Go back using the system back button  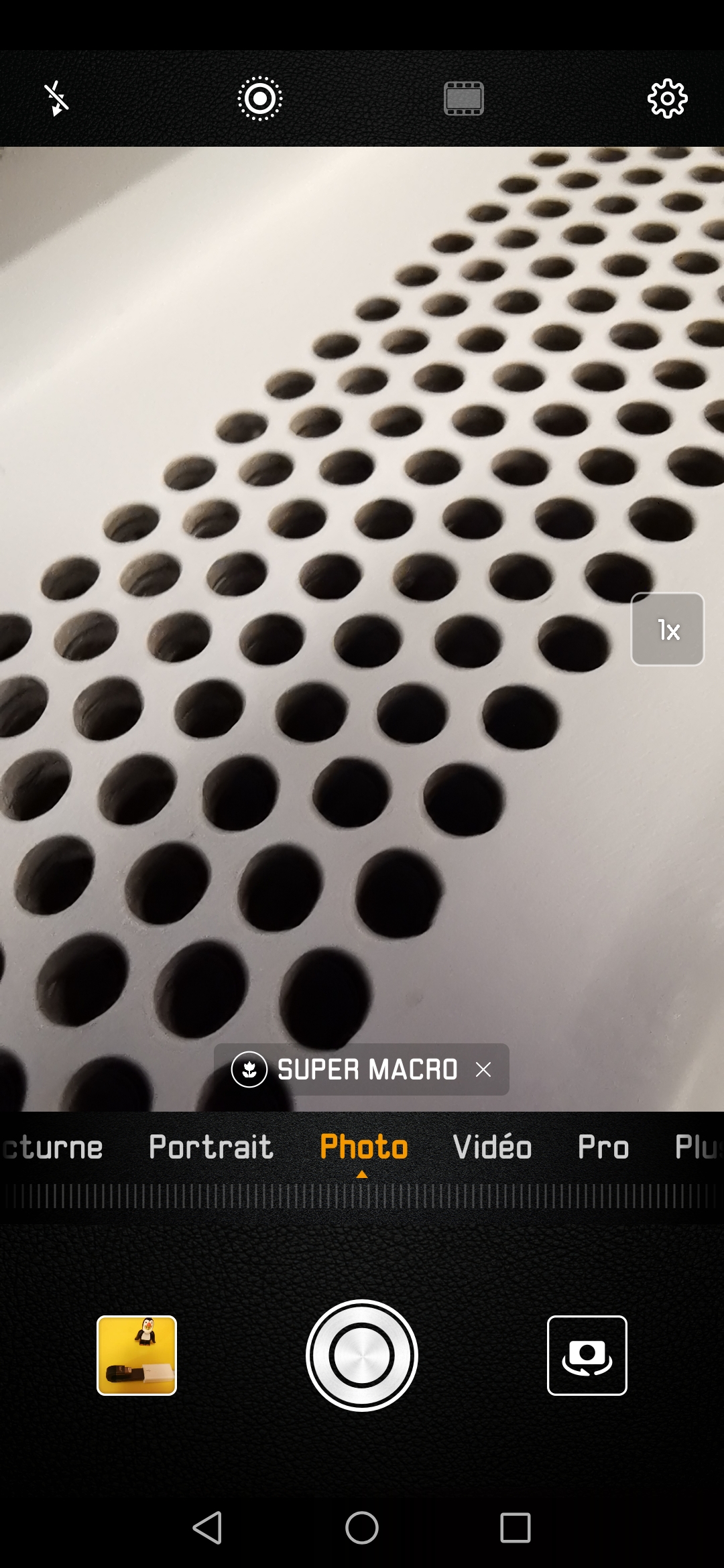(x=207, y=1528)
